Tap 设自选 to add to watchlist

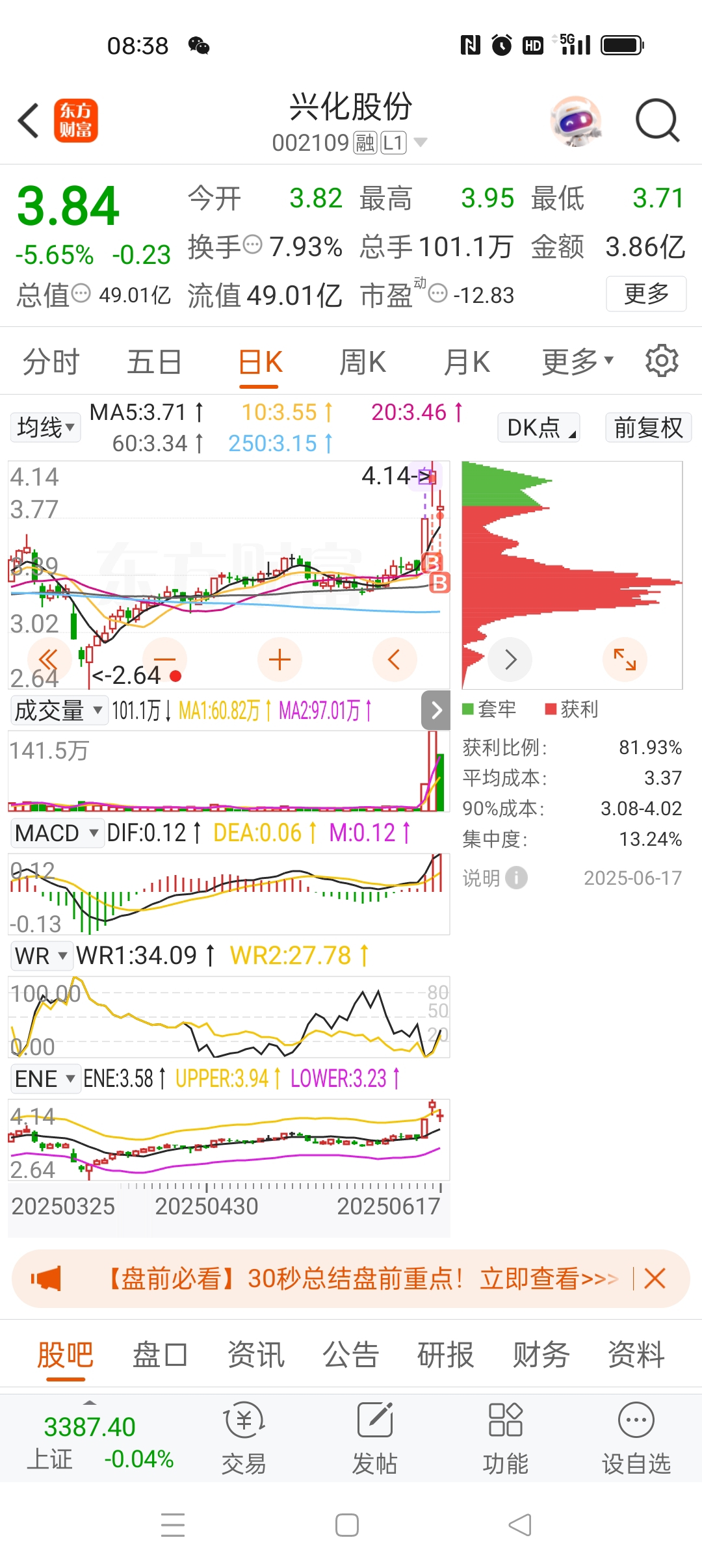[x=636, y=1438]
